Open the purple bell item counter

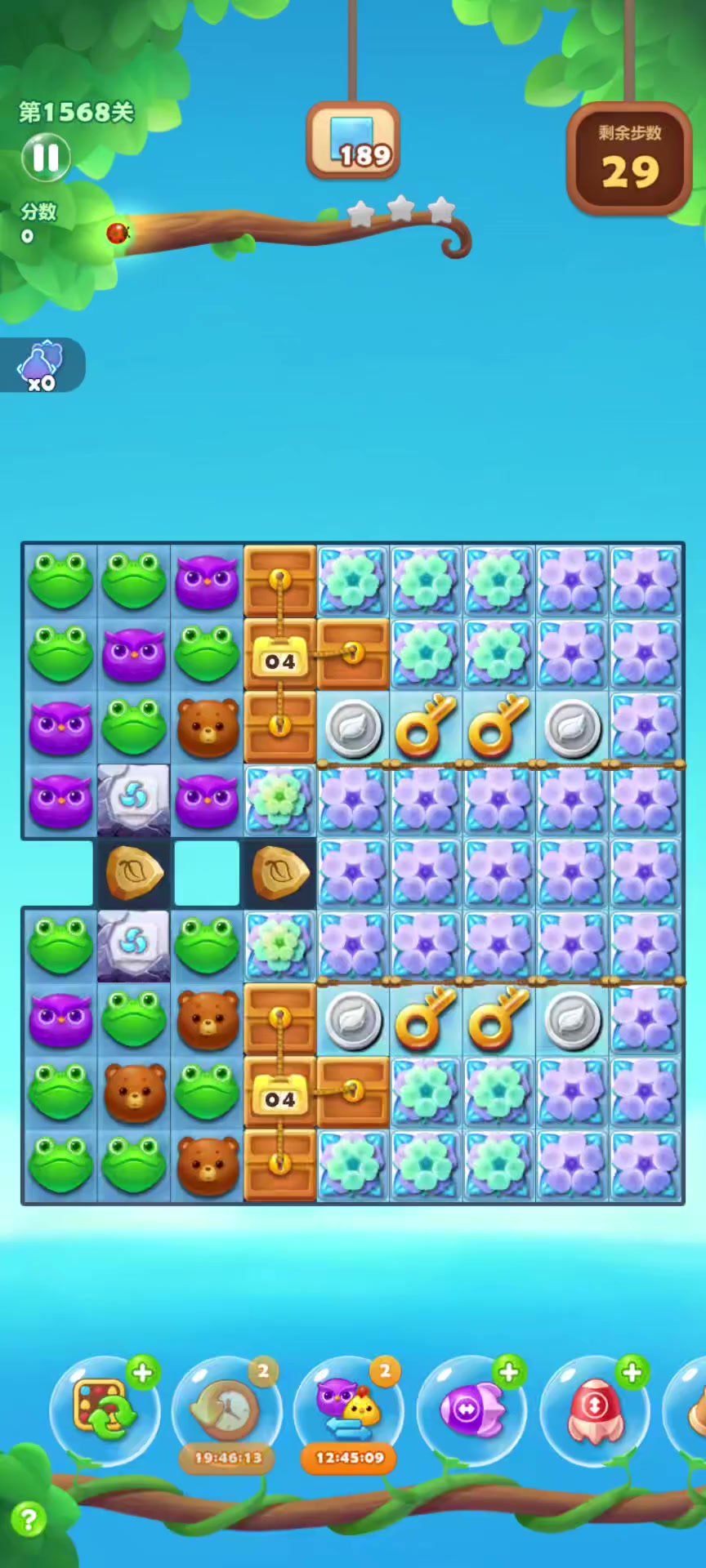41,365
